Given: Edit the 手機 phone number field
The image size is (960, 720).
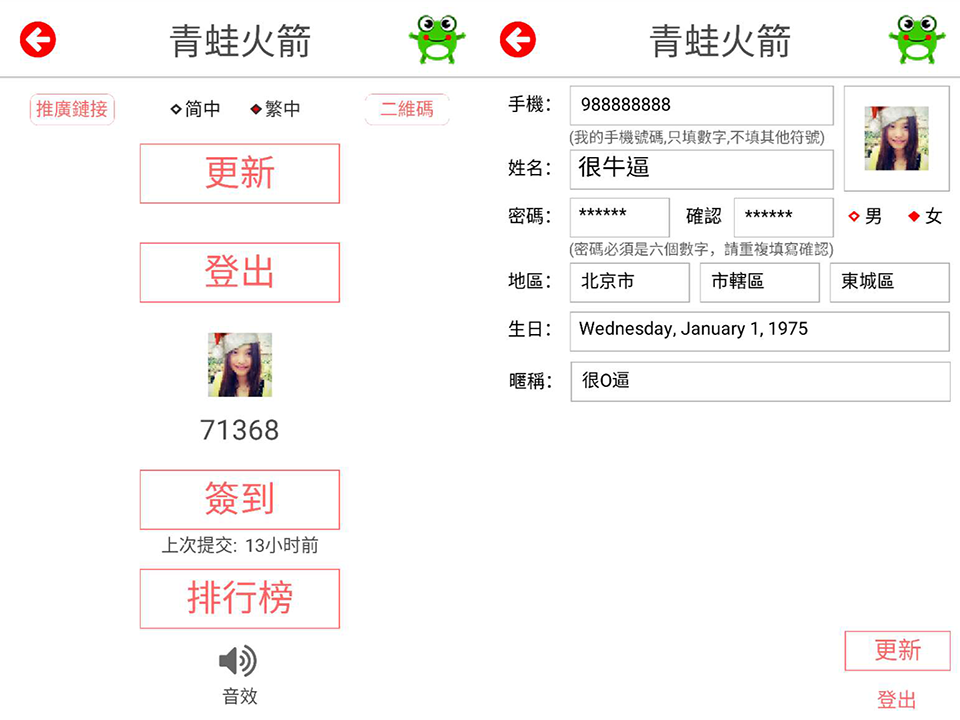Looking at the screenshot, I should (701, 105).
